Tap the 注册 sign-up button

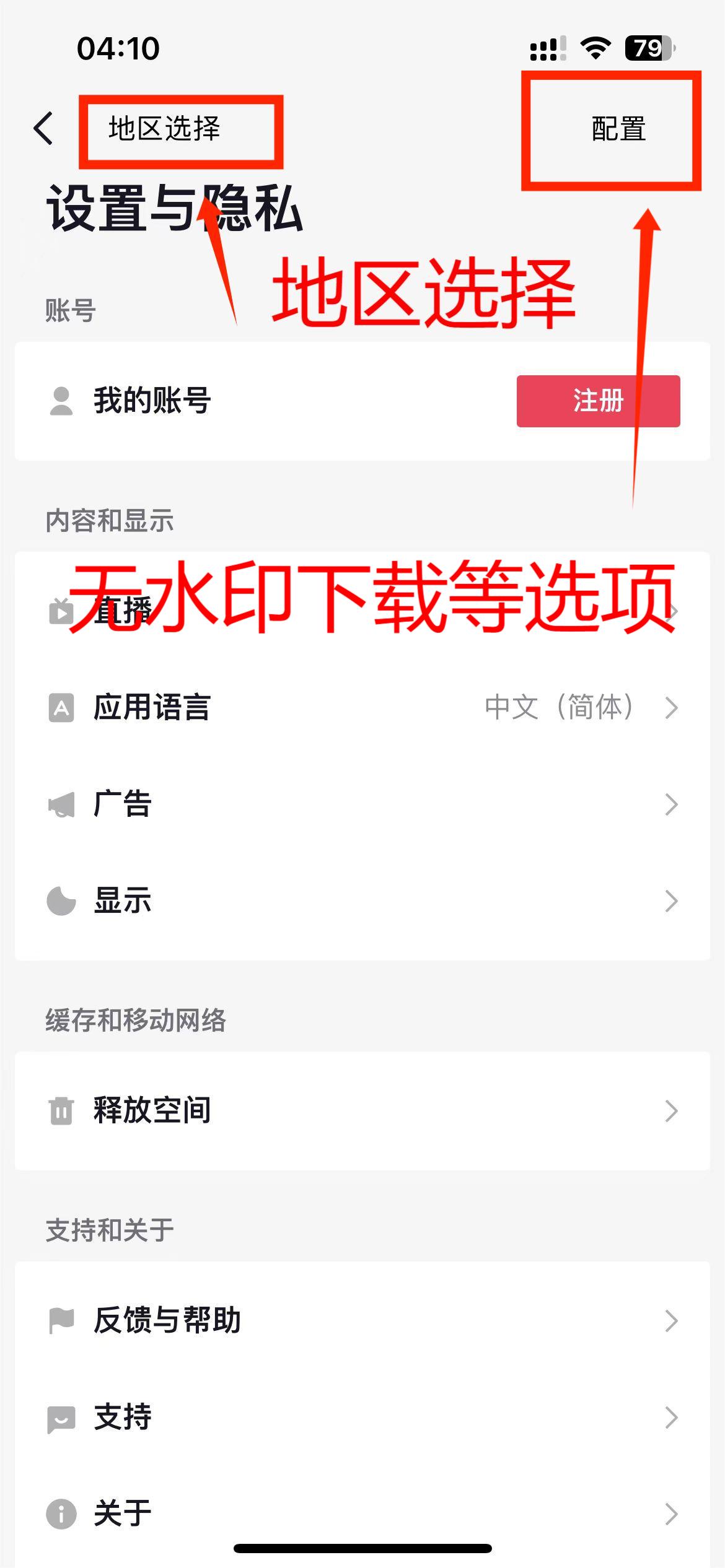click(x=597, y=401)
